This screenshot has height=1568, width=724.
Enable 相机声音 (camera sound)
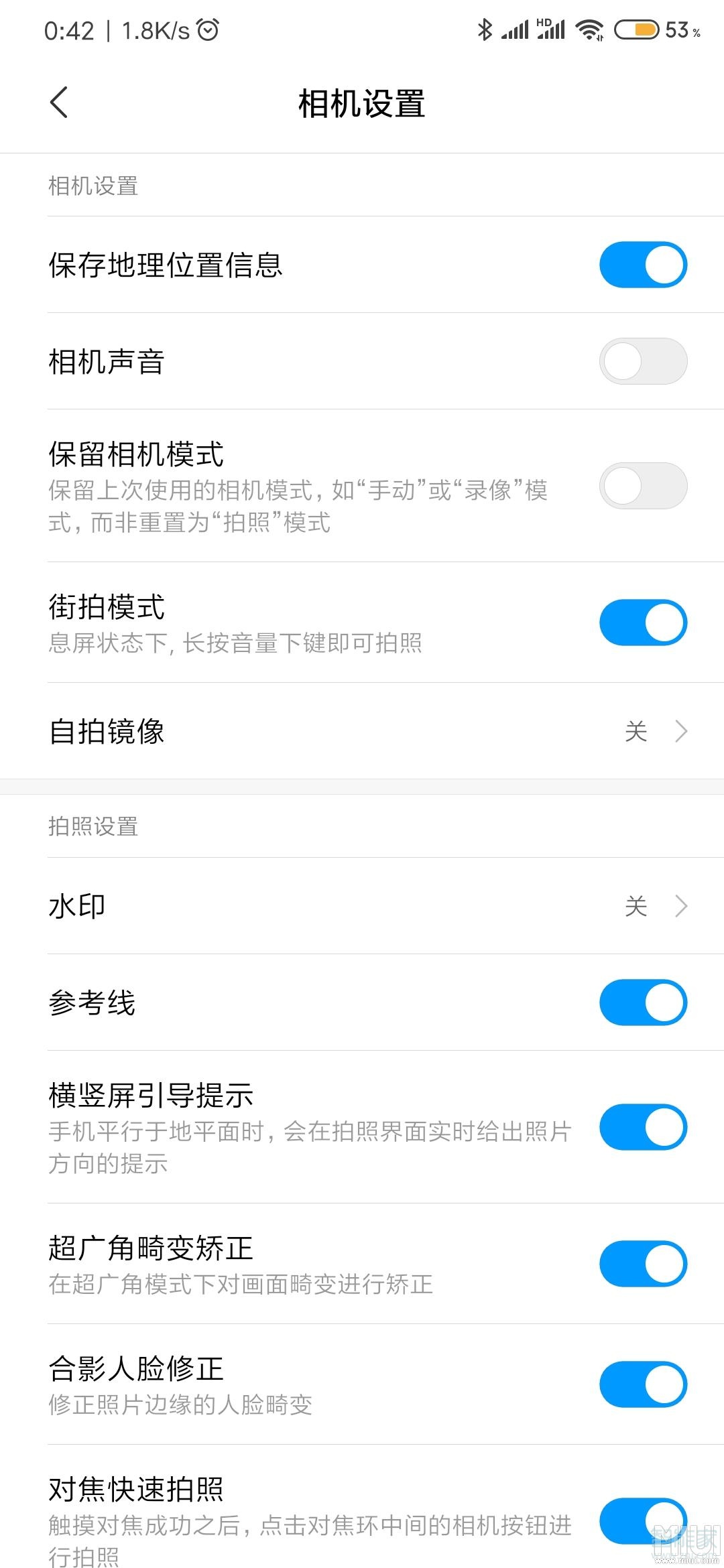click(642, 361)
